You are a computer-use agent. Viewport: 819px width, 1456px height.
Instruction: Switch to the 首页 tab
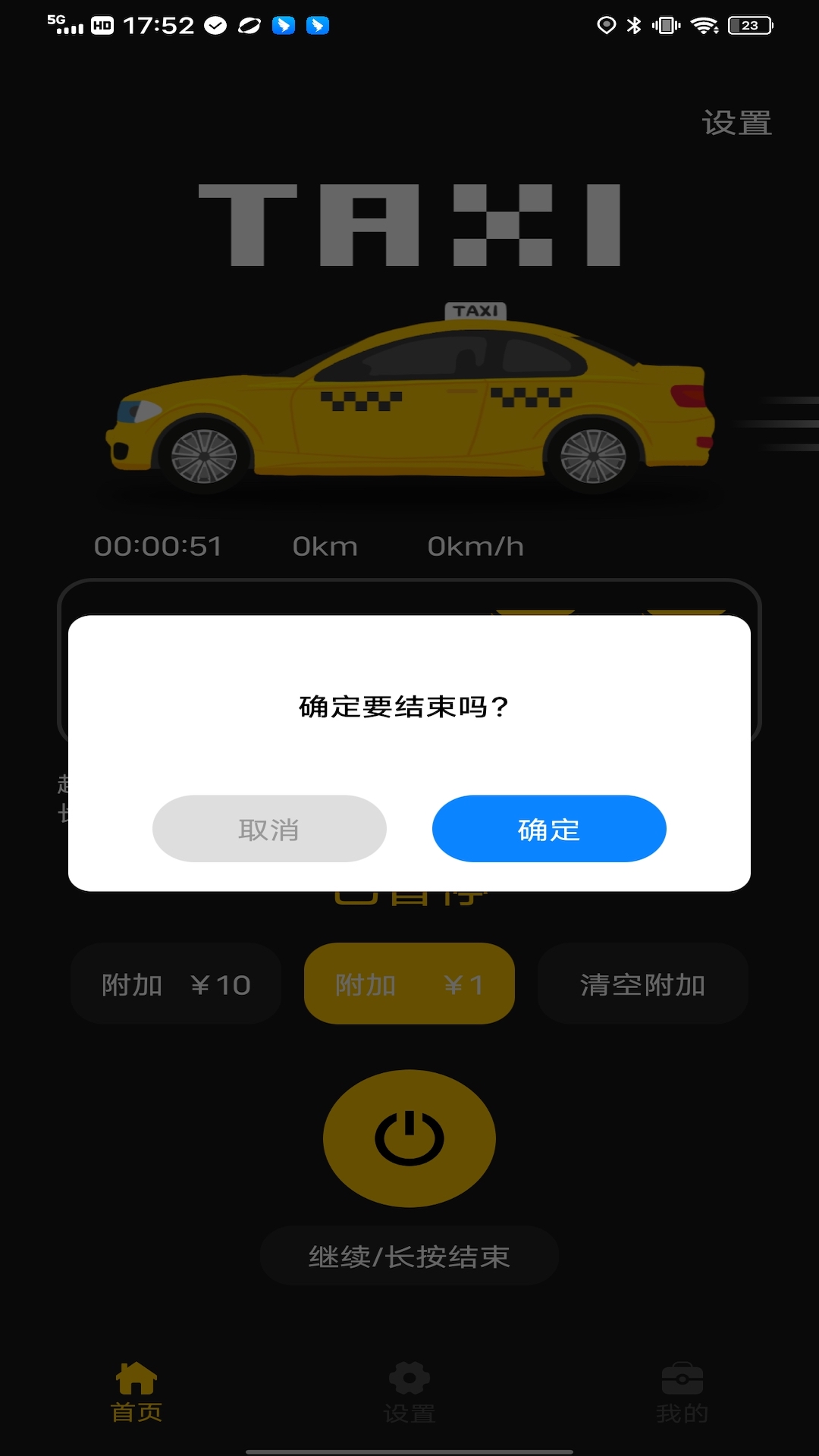click(136, 1392)
